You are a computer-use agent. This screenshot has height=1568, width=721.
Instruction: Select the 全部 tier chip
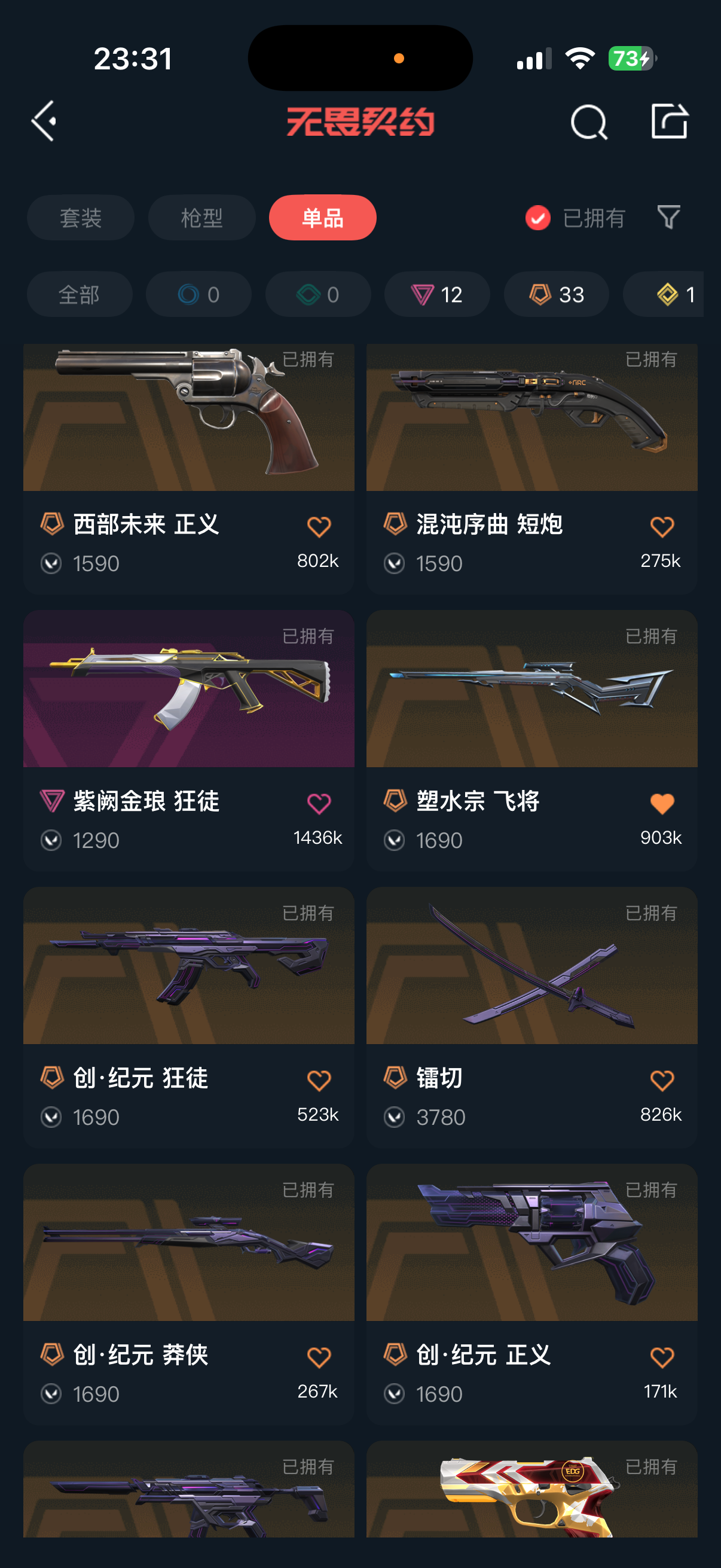pos(79,295)
